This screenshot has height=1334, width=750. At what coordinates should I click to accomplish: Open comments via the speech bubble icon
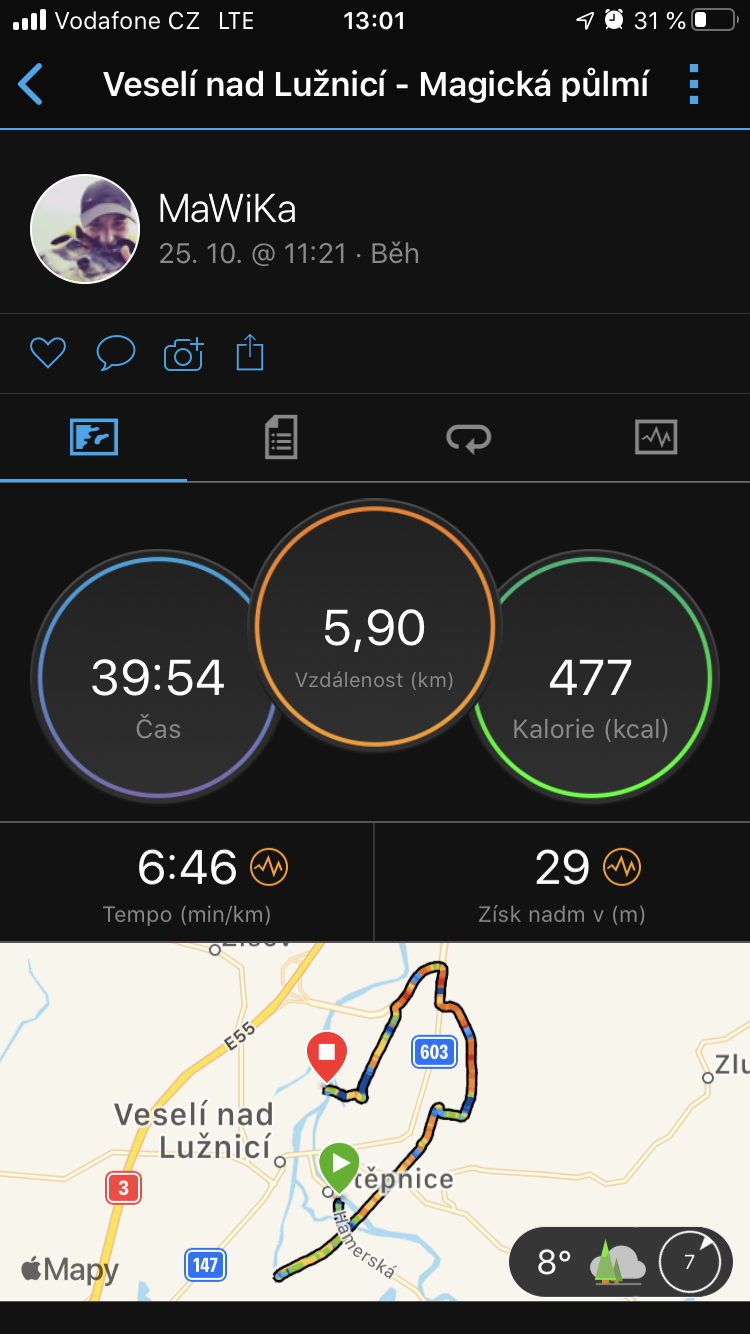(x=116, y=353)
